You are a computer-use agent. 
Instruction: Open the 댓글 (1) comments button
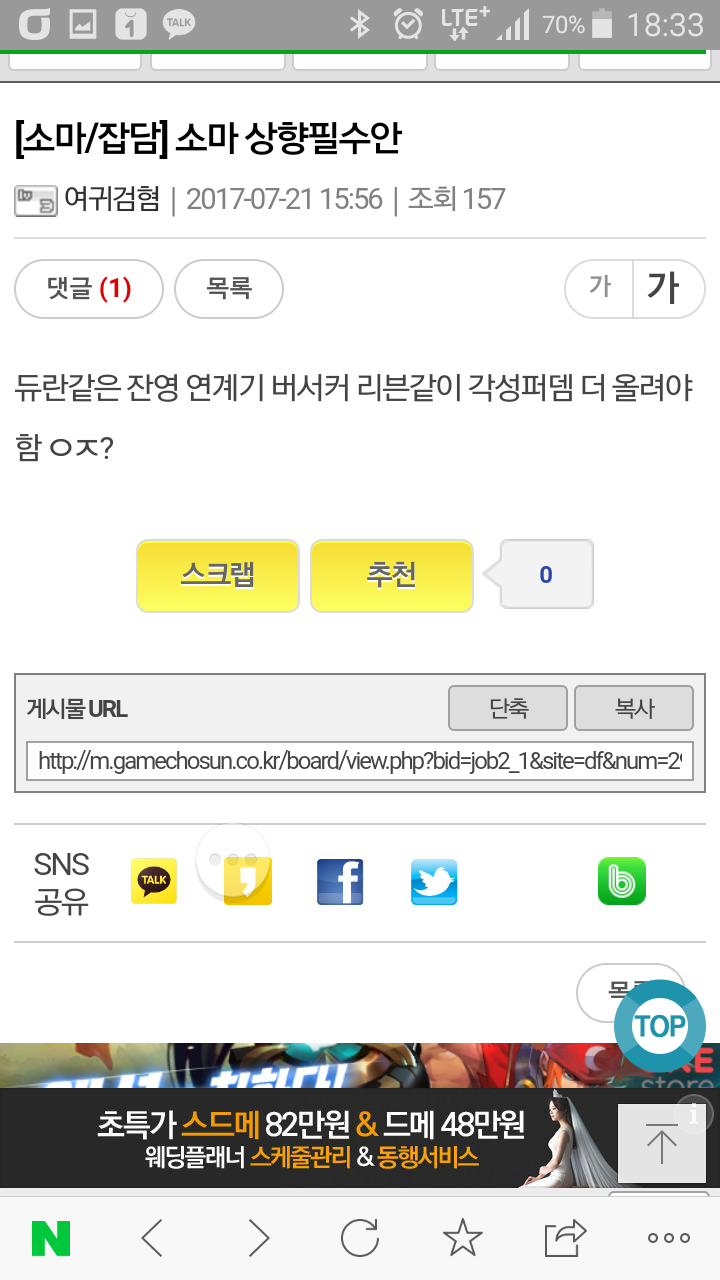tap(89, 289)
